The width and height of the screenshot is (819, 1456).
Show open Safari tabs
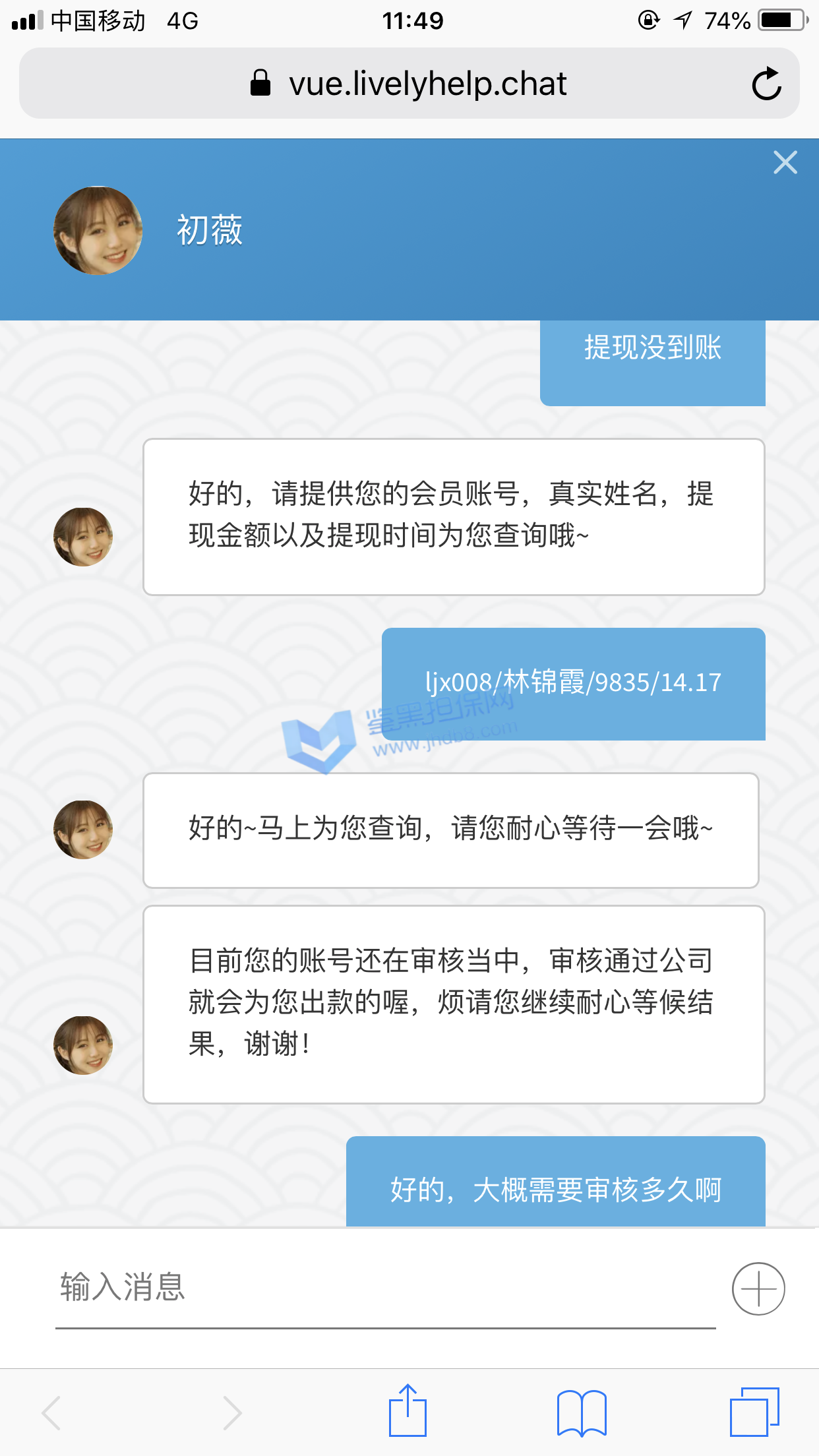[754, 1412]
